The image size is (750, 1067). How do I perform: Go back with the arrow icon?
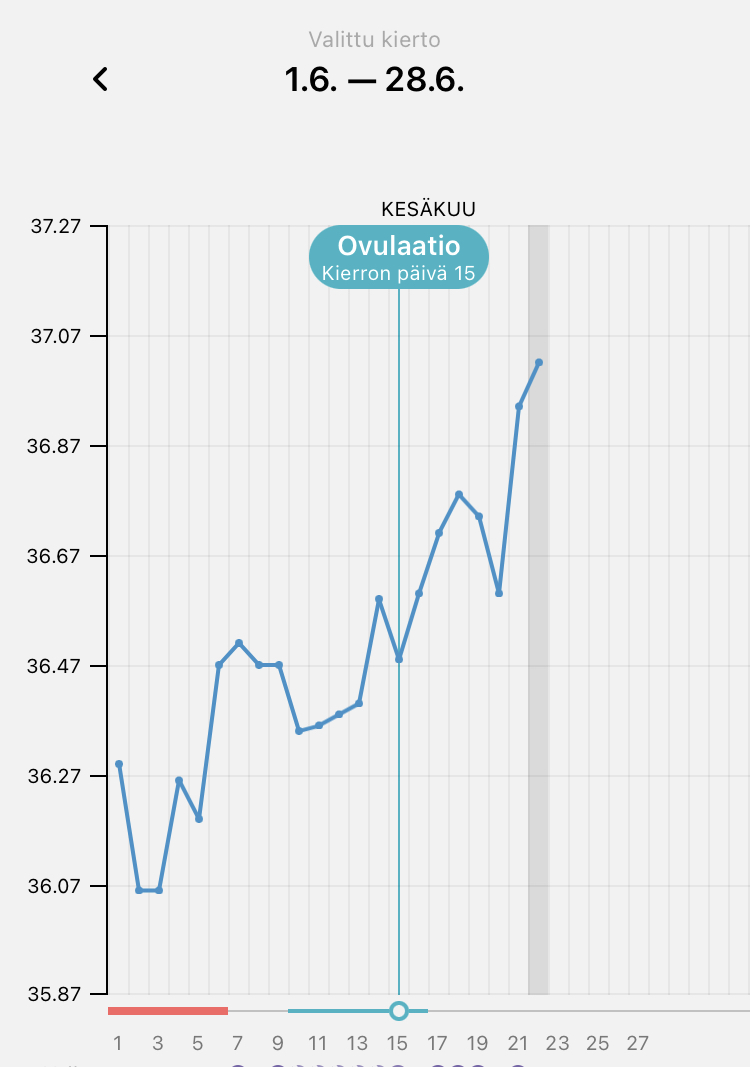click(x=100, y=80)
